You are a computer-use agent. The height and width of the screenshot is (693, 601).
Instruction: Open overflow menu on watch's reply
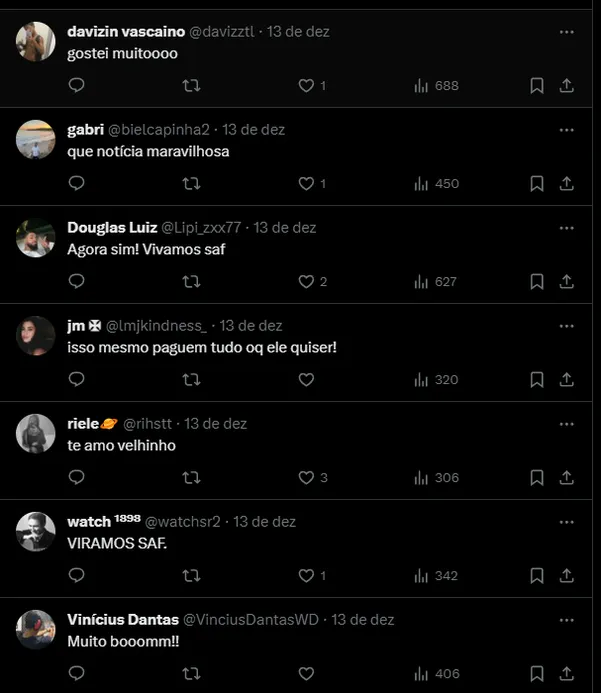coord(567,521)
